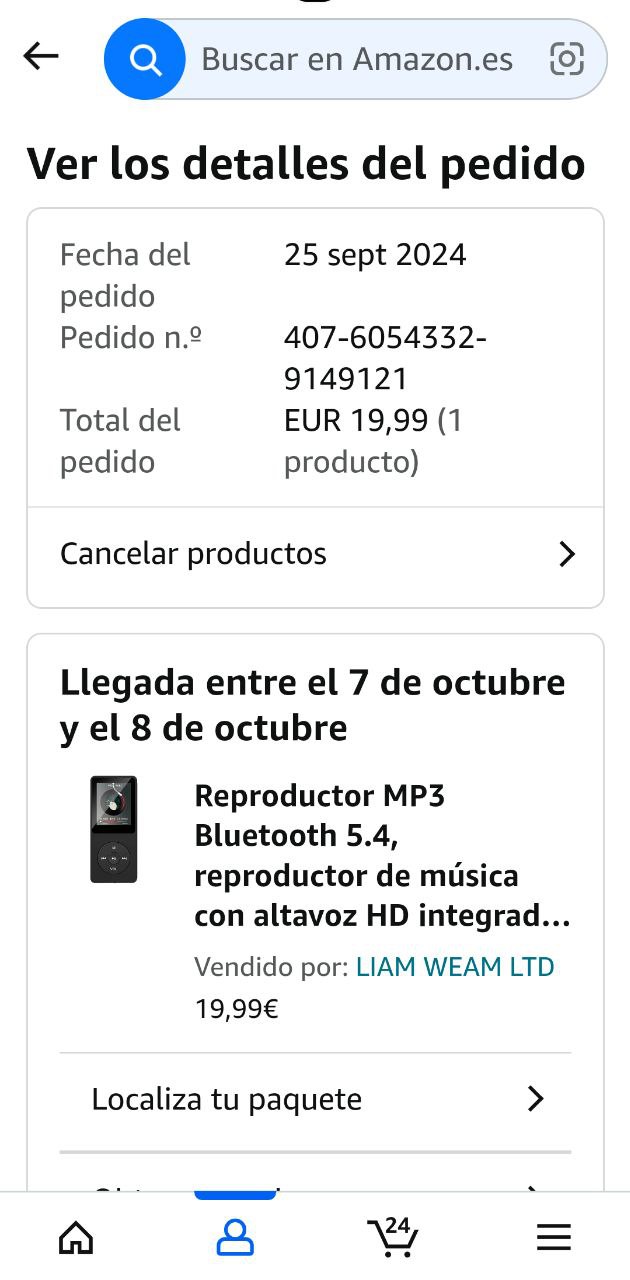Viewport: 630px width, 1280px height.
Task: Go to the Home tab
Action: [x=76, y=1238]
